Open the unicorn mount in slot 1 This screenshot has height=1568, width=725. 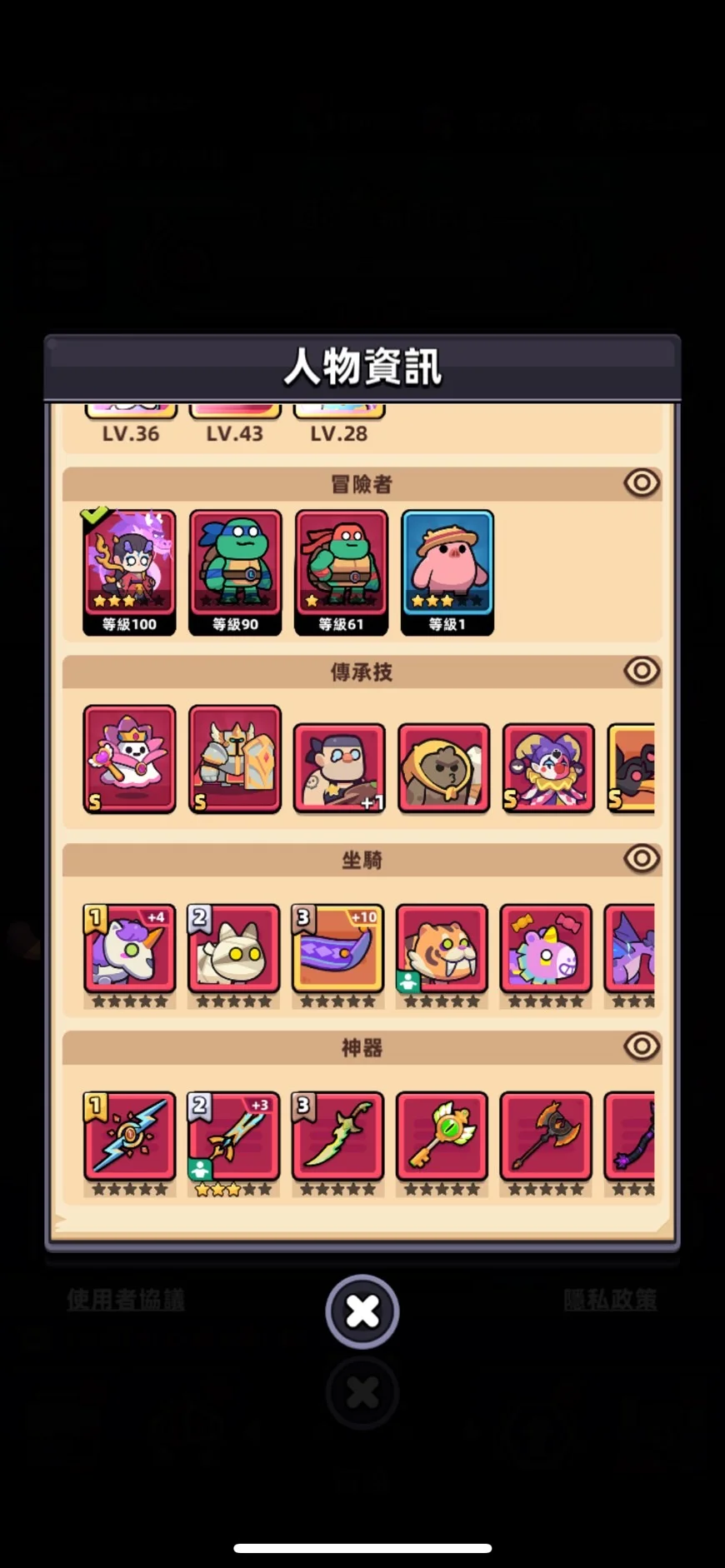pos(129,948)
